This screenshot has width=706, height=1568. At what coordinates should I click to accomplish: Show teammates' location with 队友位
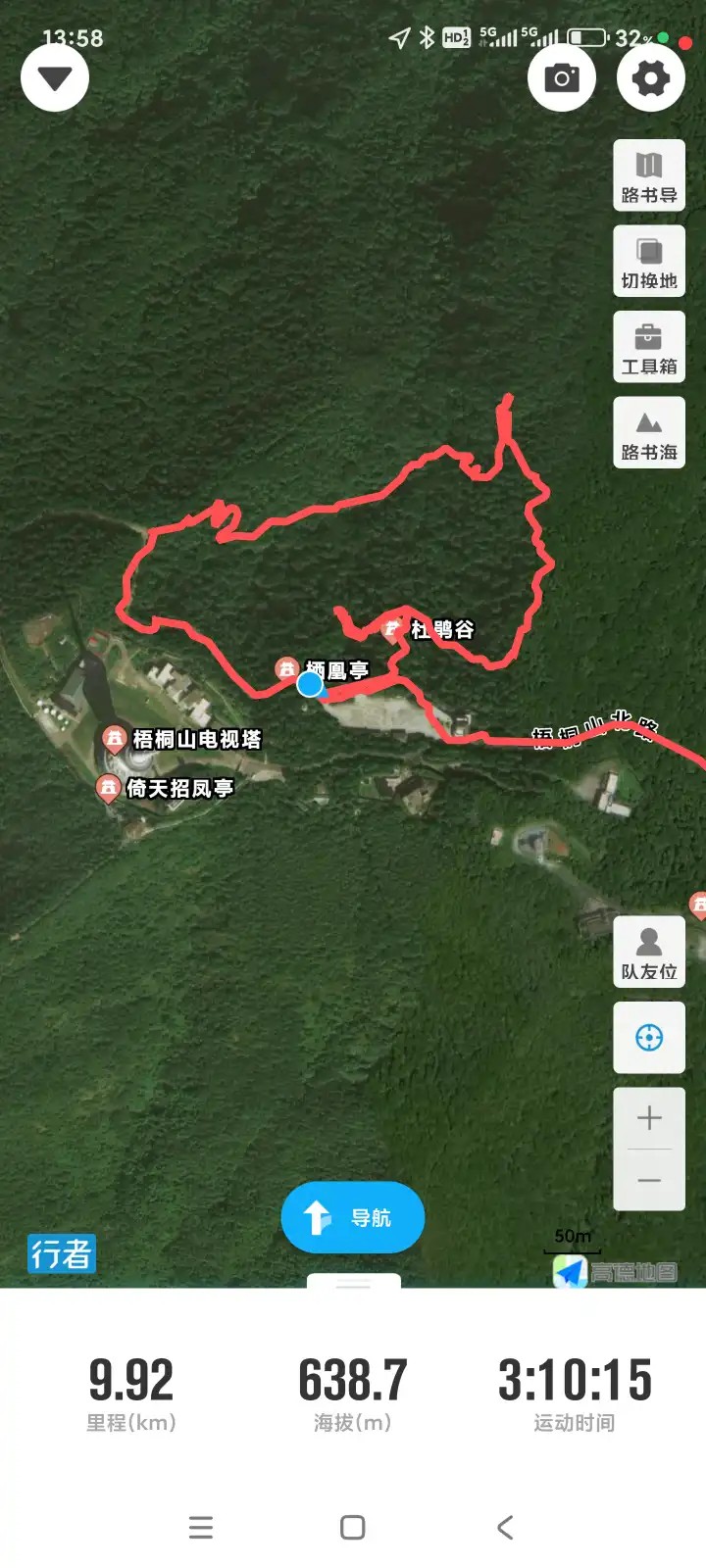click(649, 952)
